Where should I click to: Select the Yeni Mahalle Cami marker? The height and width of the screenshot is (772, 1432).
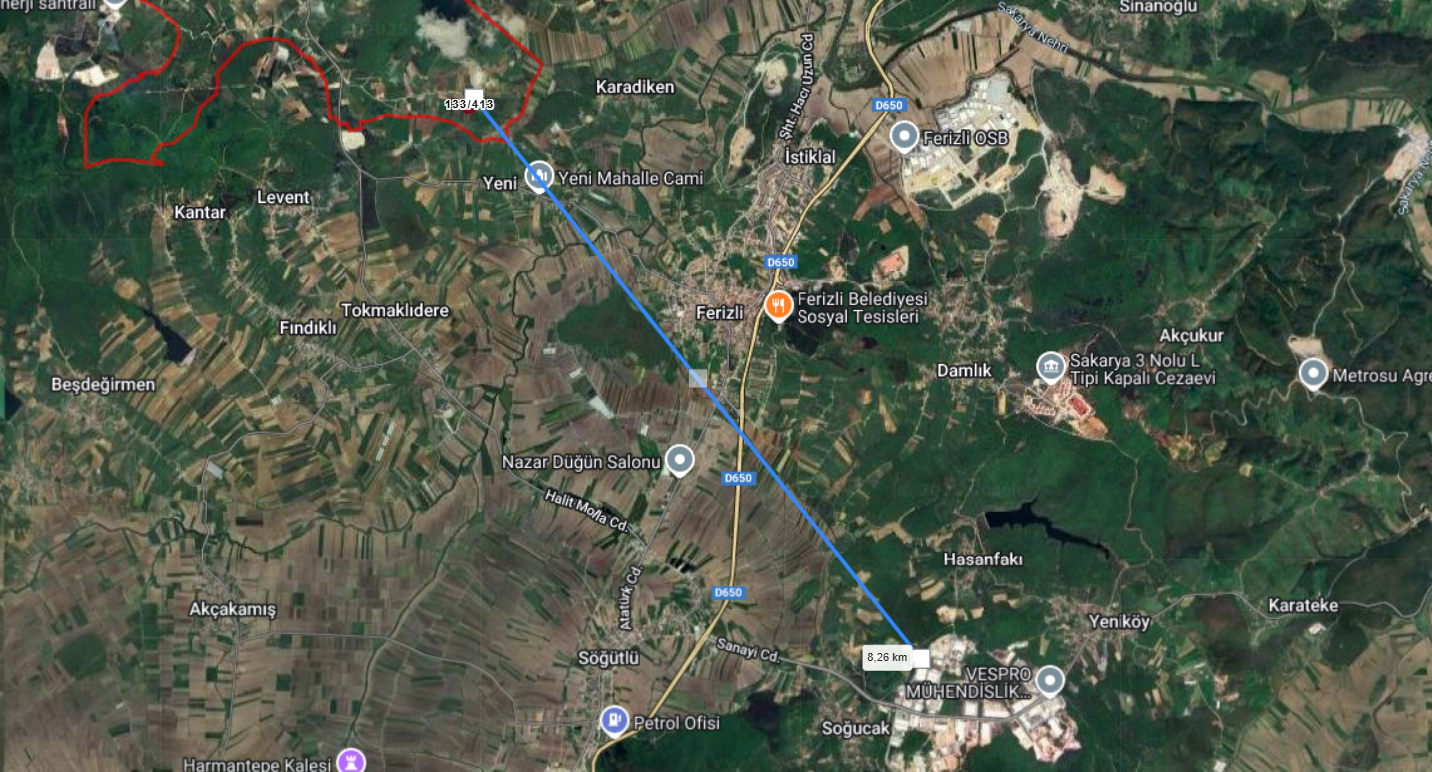pyautogui.click(x=539, y=175)
